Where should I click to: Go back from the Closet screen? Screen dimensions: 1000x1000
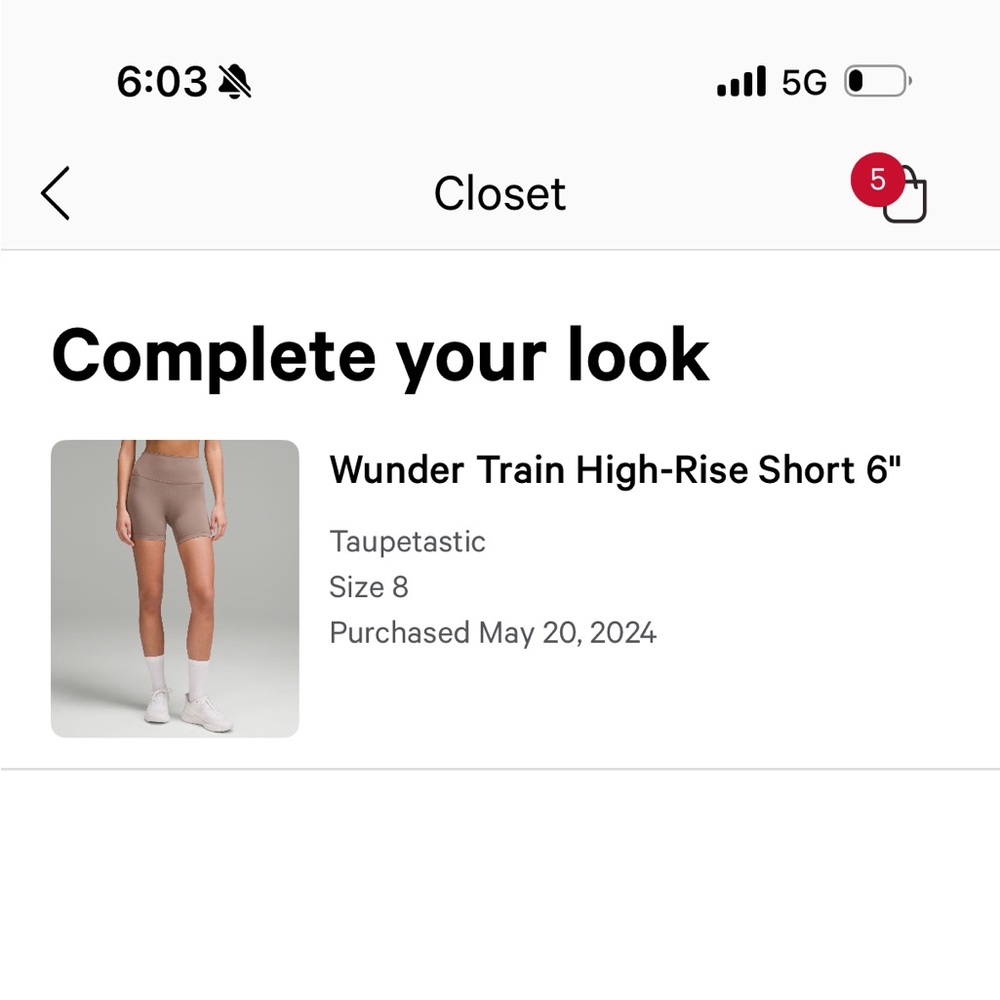coord(56,193)
